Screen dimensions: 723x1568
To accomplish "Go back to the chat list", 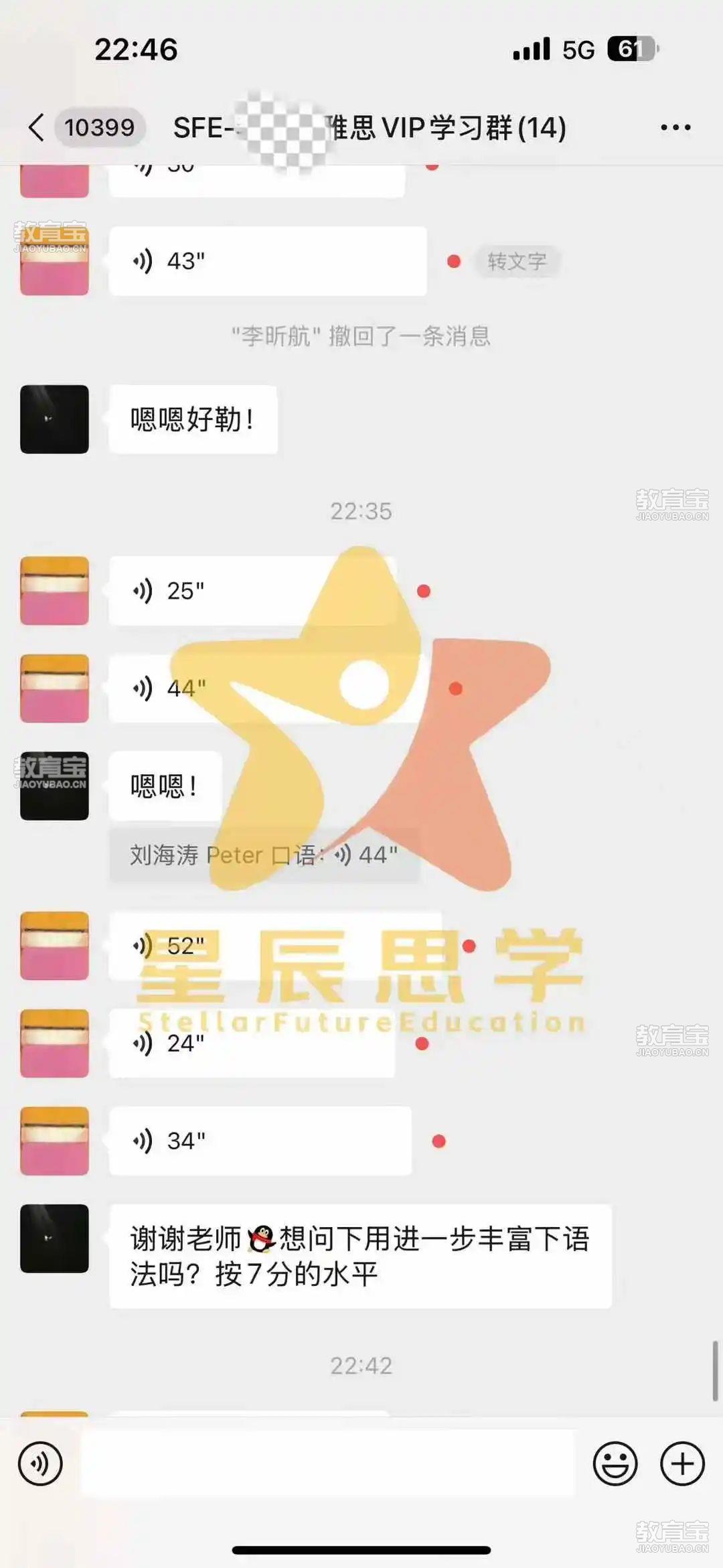I will (37, 127).
